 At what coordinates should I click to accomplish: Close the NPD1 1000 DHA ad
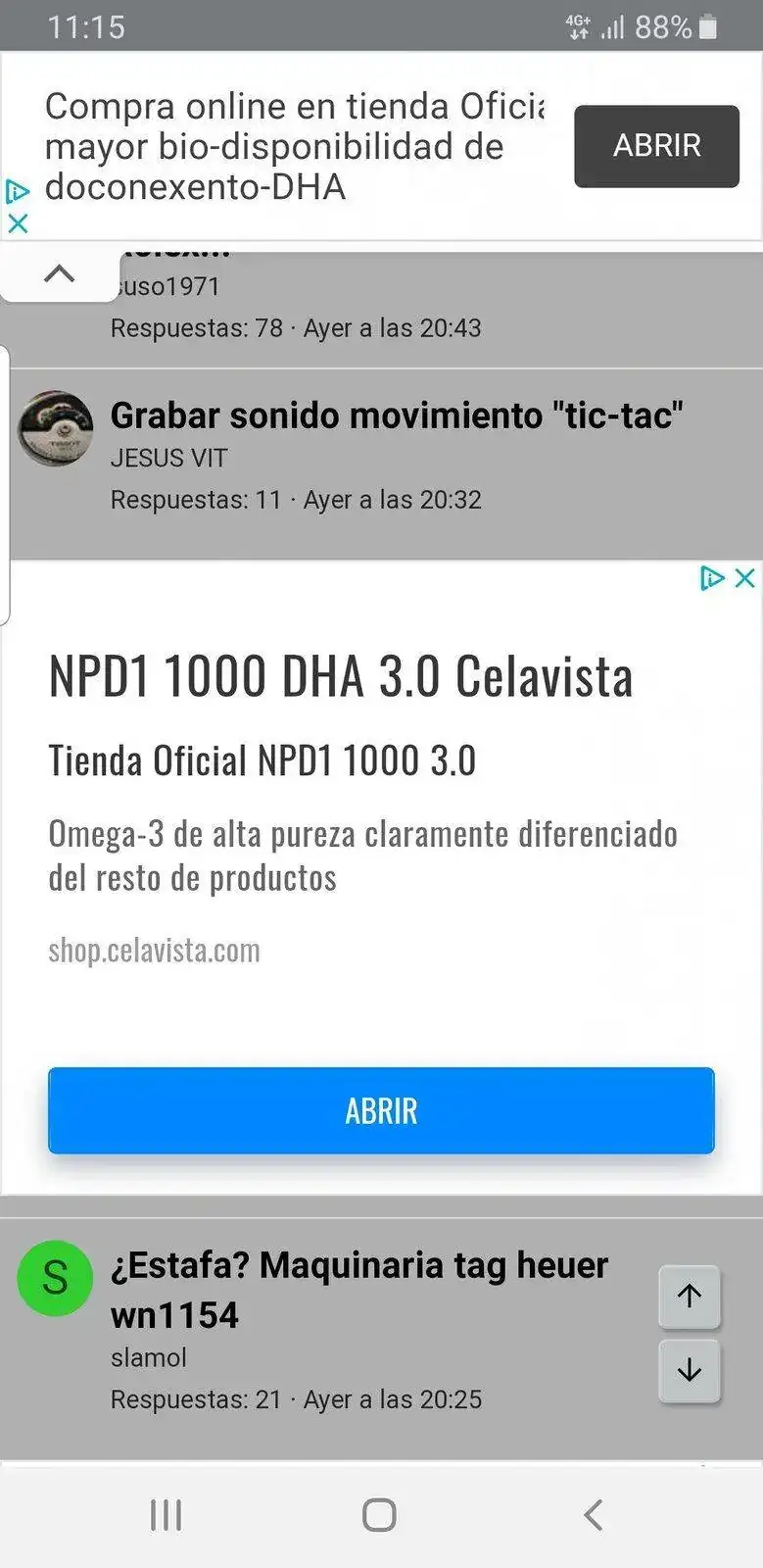(745, 578)
